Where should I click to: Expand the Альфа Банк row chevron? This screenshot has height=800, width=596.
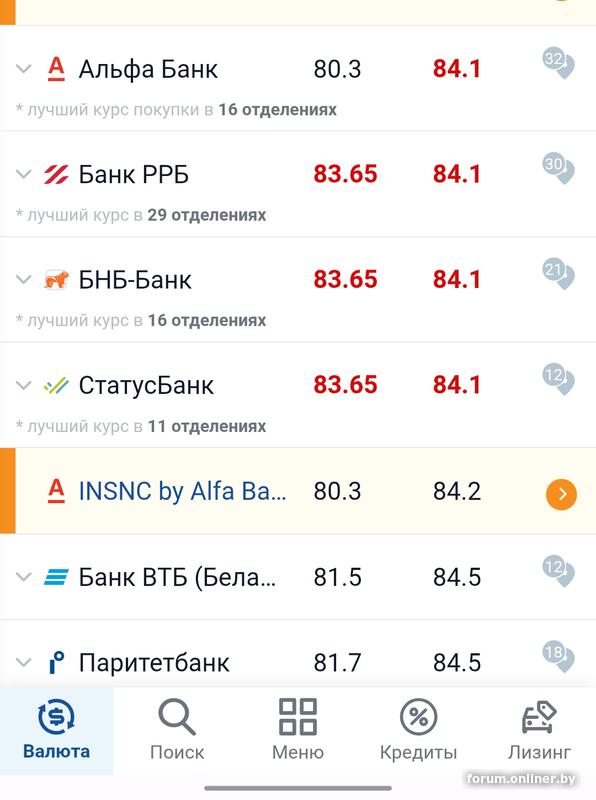(24, 68)
